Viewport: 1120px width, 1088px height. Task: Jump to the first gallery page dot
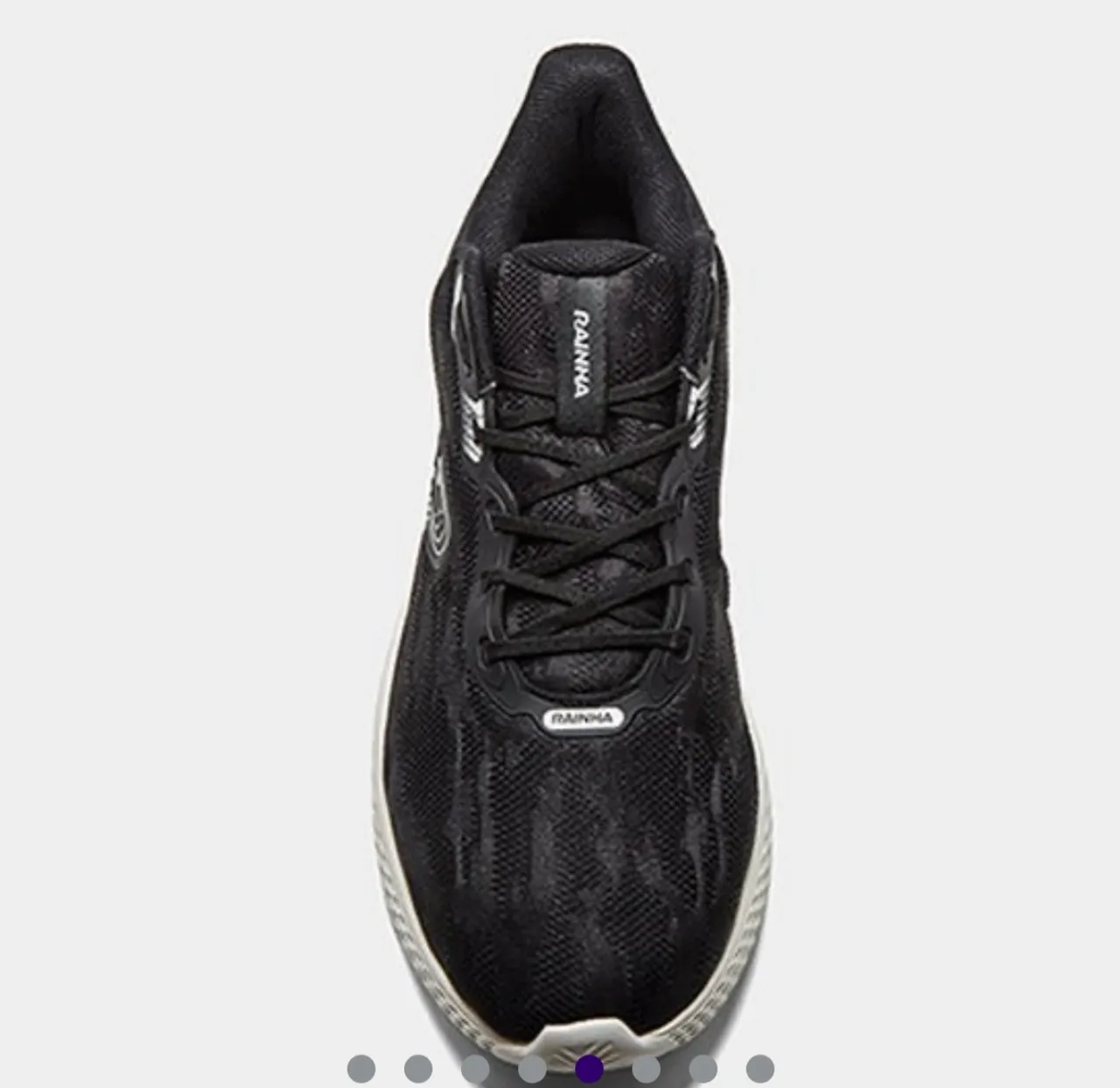pyautogui.click(x=361, y=1069)
